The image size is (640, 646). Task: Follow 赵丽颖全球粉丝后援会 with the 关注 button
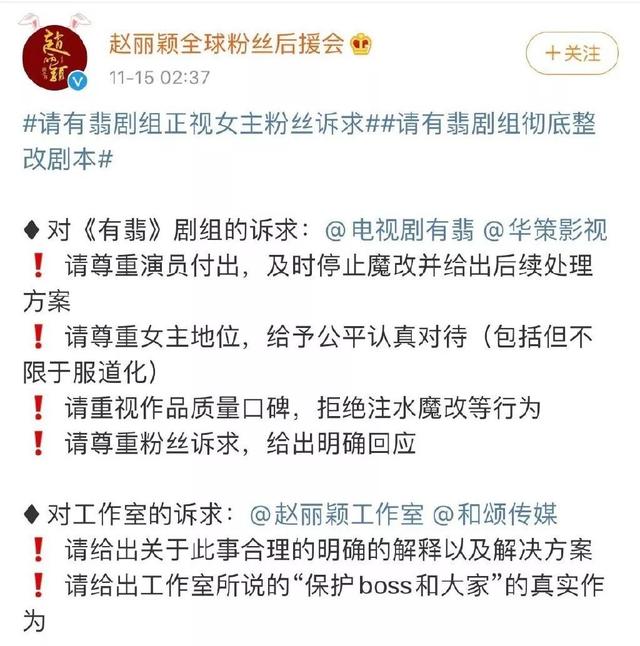(x=571, y=53)
